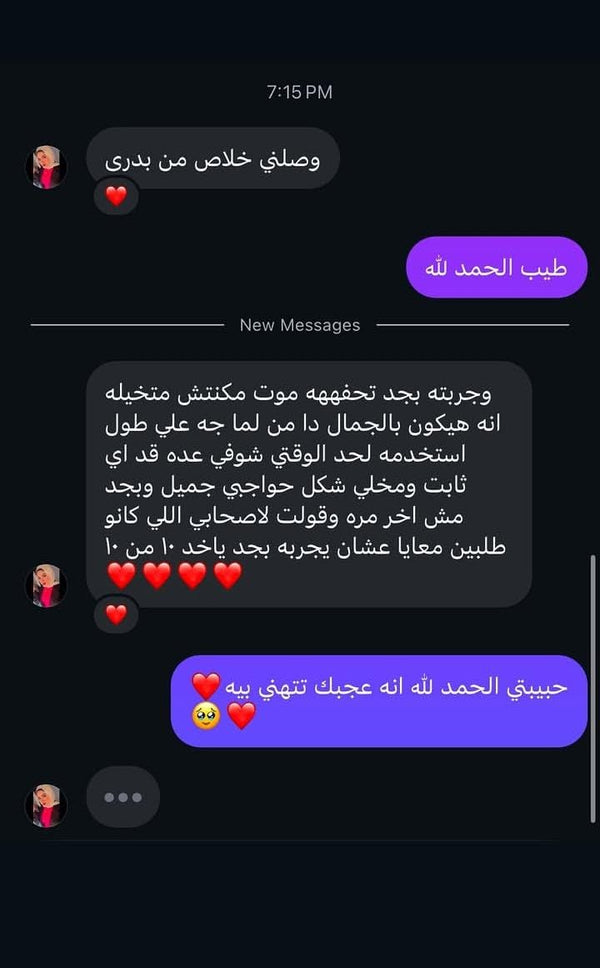View heart reaction under the long review message
Image resolution: width=600 pixels, height=968 pixels.
(116, 613)
